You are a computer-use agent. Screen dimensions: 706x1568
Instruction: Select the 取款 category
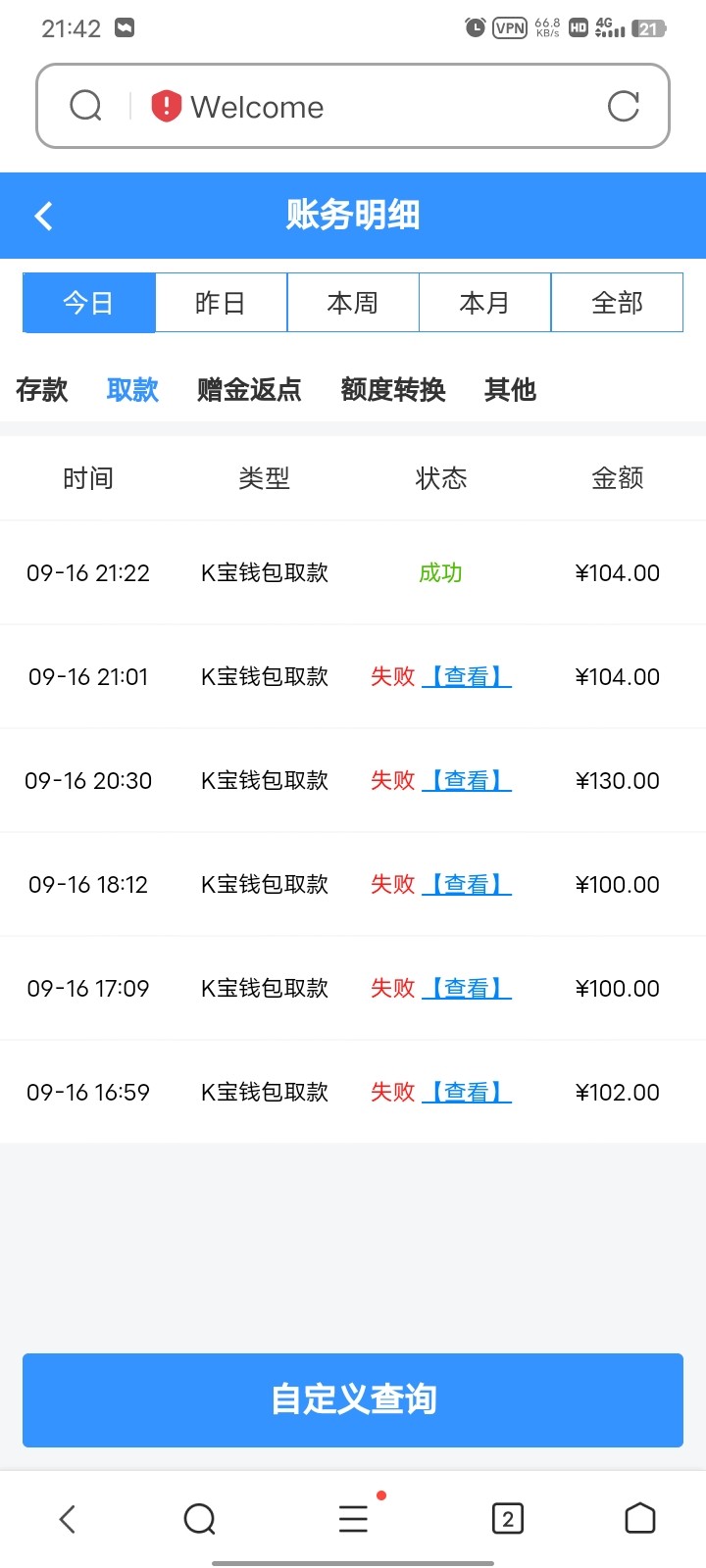[132, 390]
